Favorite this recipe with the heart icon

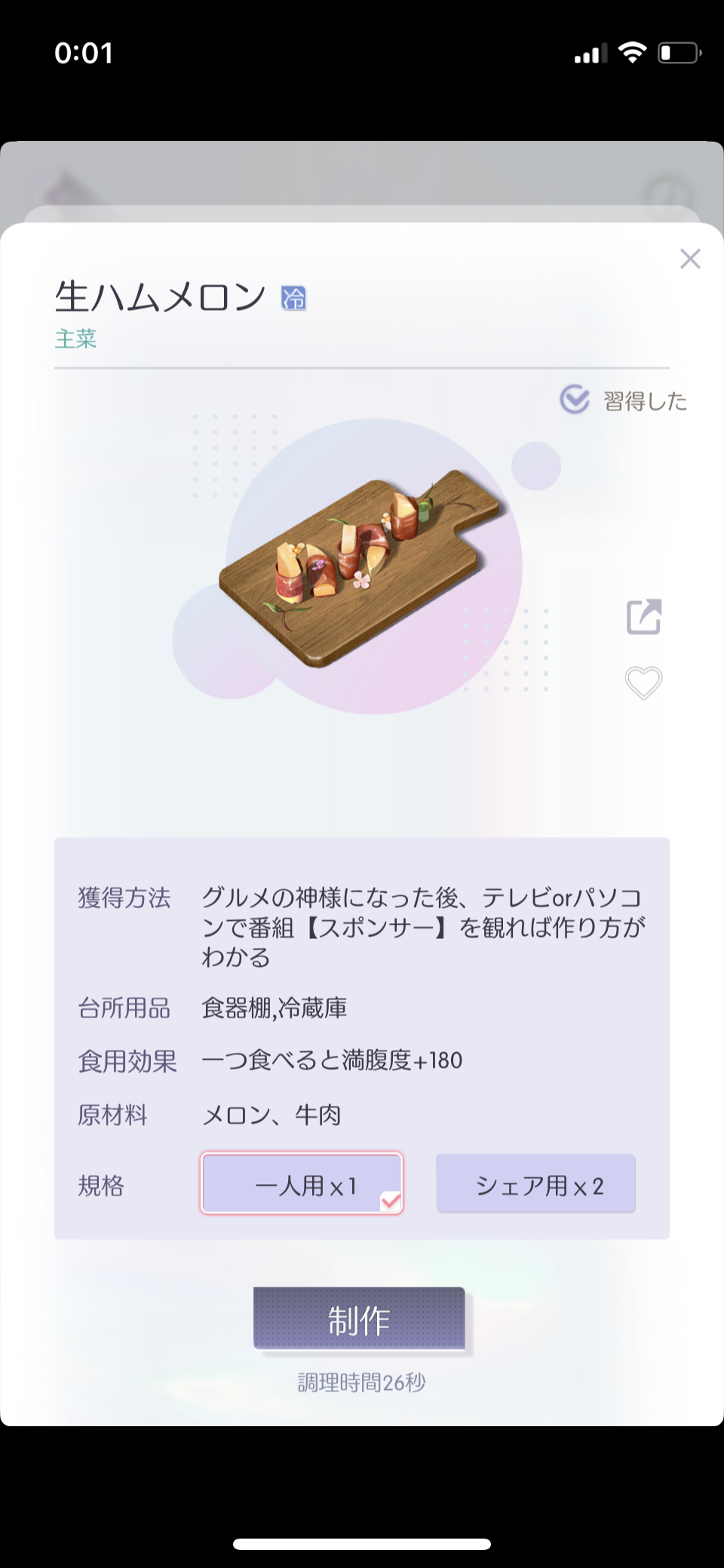pos(643,683)
